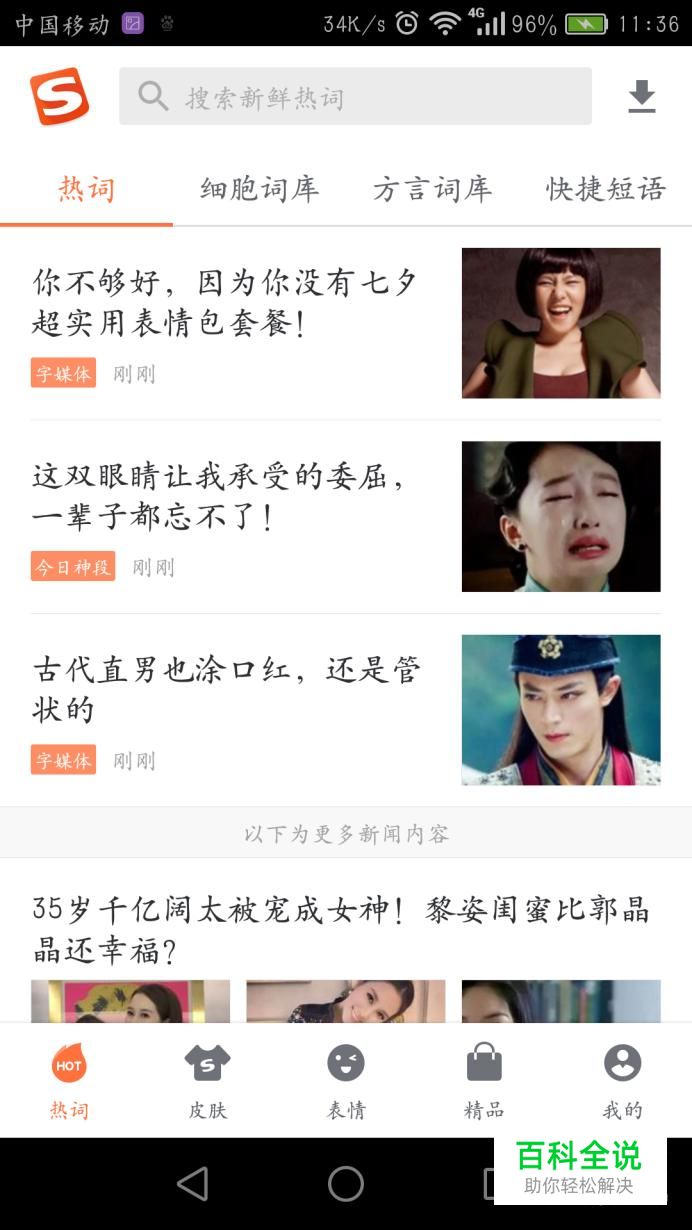
Task: Switch to 皮肤 in the bottom navigation
Action: tap(207, 1079)
